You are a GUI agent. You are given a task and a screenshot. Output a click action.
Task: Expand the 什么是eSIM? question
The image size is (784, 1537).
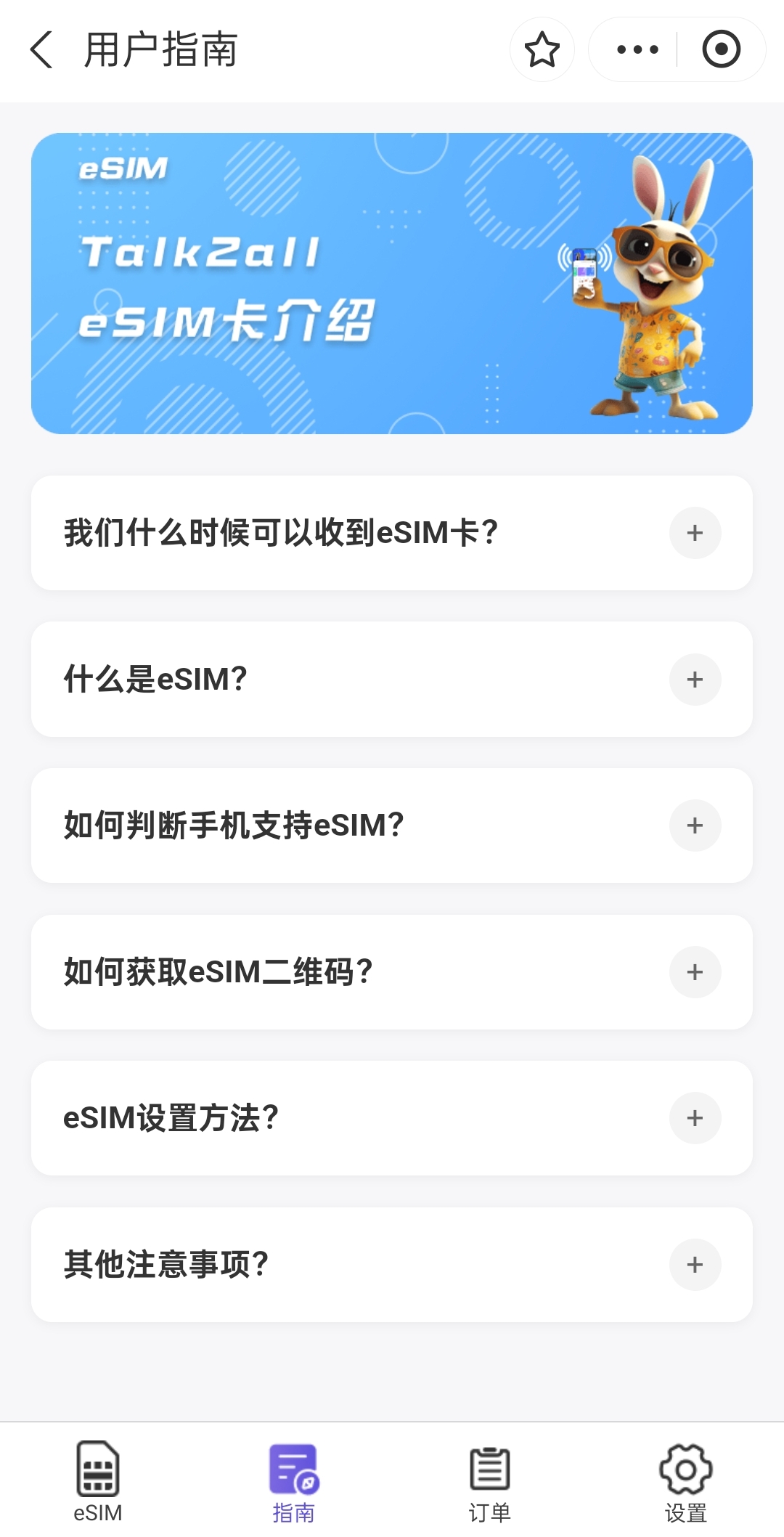695,680
